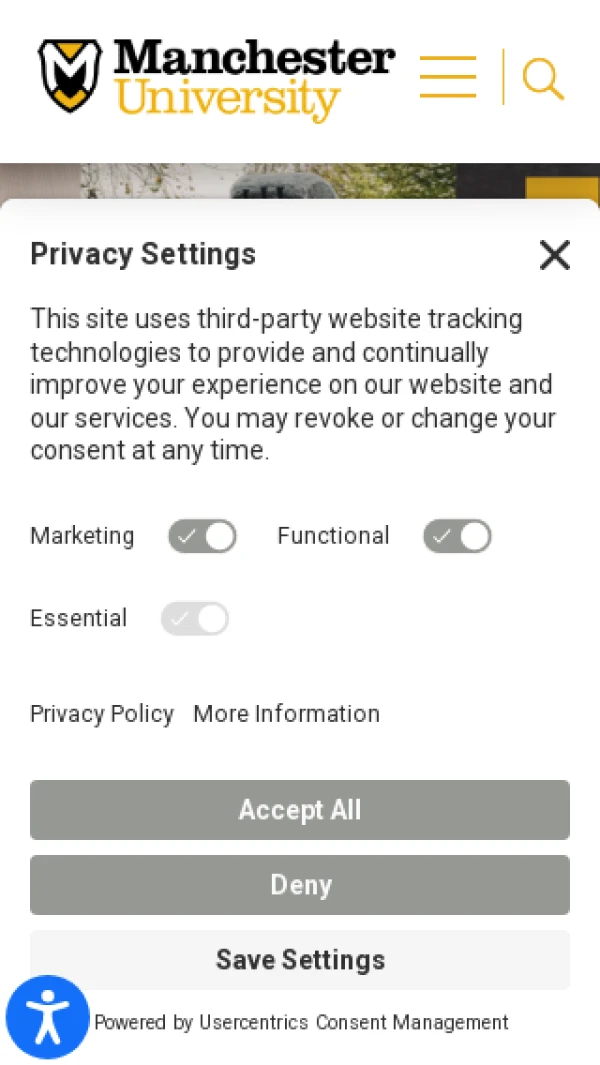Accept All tracking technologies
Image resolution: width=600 pixels, height=1065 pixels.
300,810
